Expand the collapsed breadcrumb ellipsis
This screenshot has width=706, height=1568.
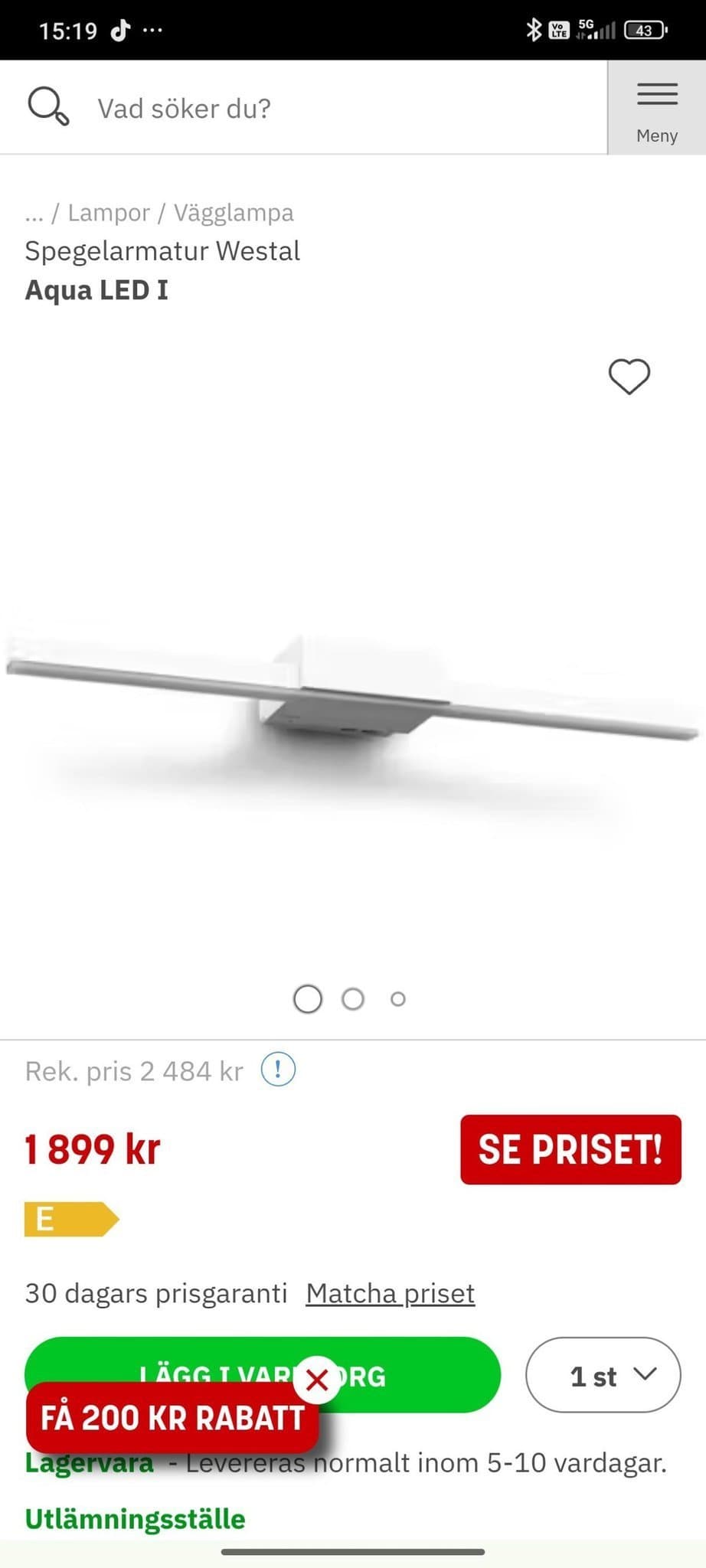34,213
